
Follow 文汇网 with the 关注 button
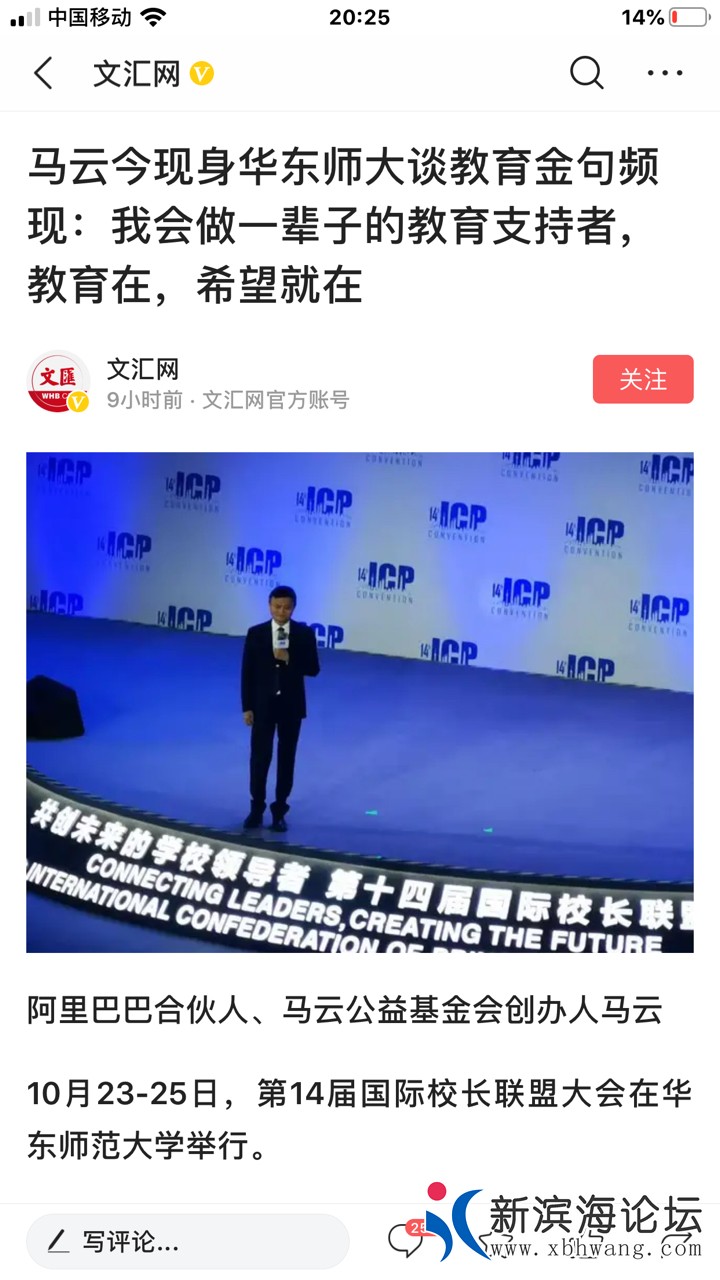click(642, 380)
